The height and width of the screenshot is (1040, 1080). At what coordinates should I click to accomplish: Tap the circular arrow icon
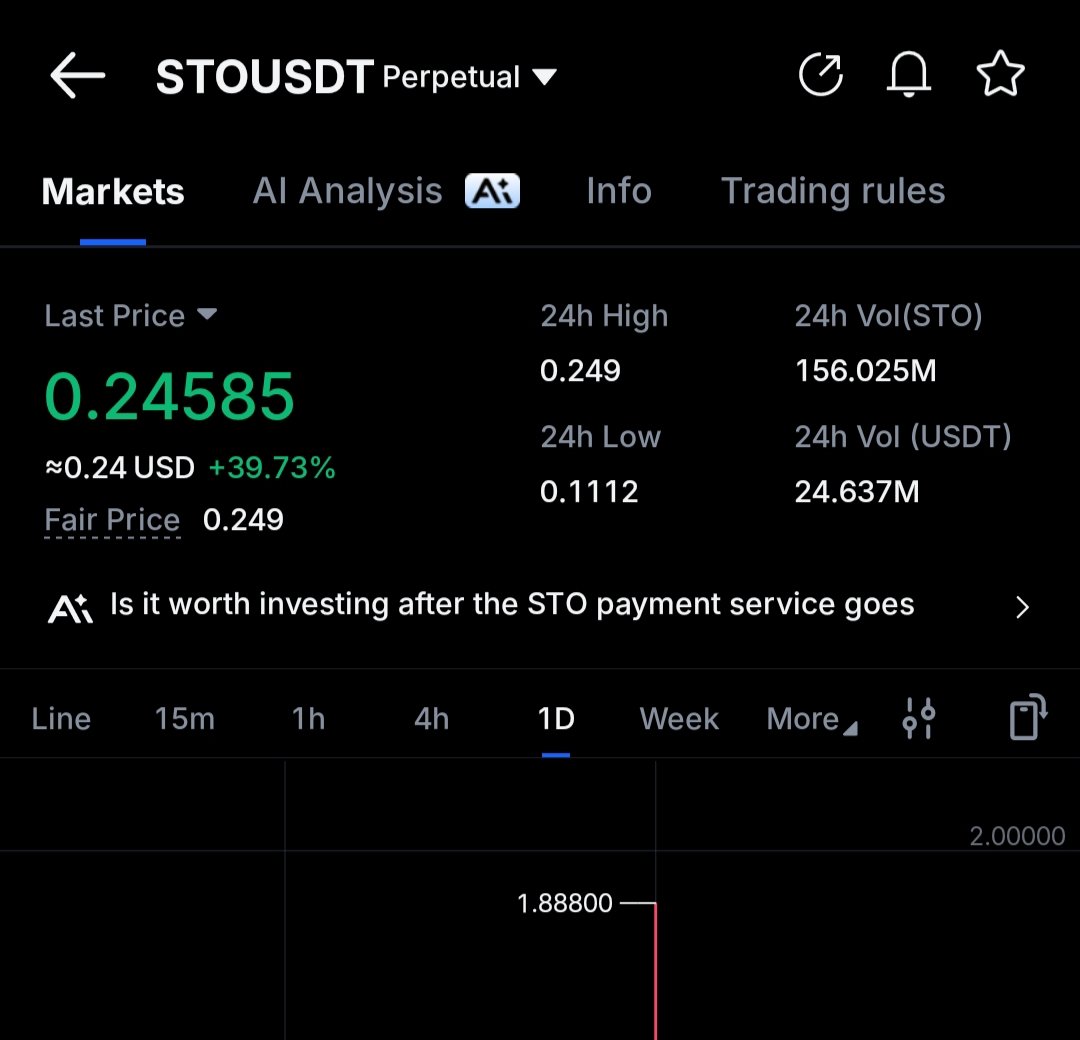click(x=821, y=75)
